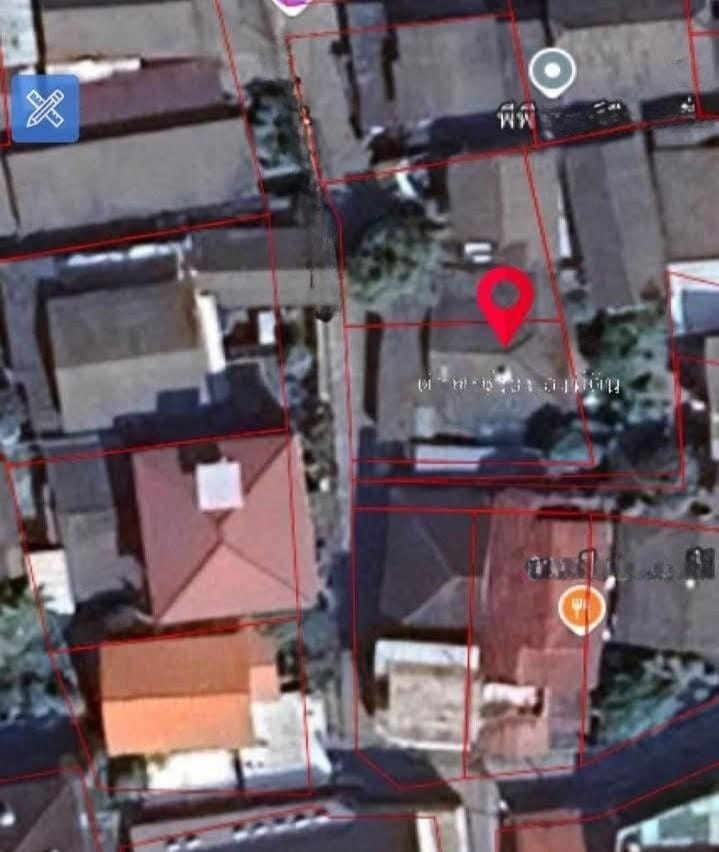Tap the red location pin marker
The image size is (719, 852).
point(505,300)
